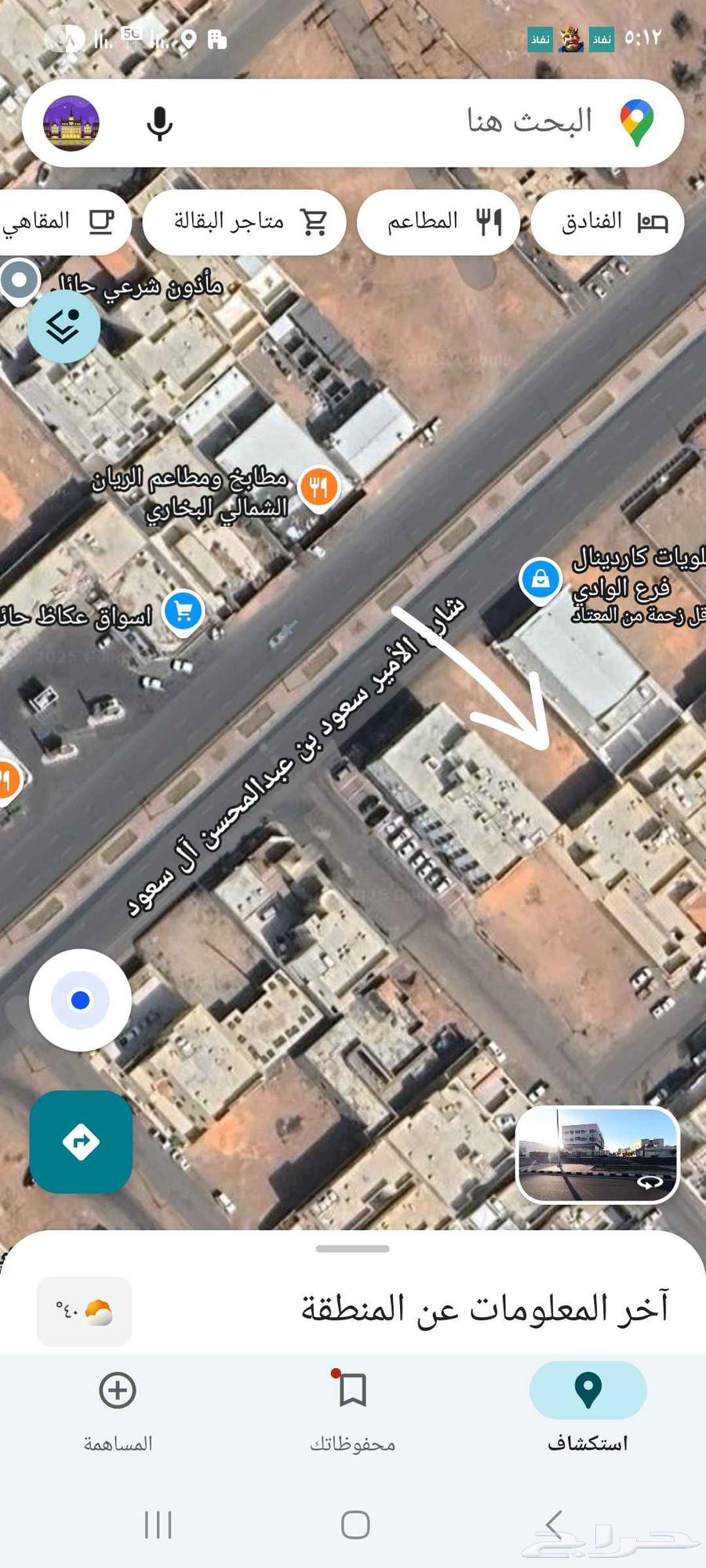Viewport: 706px width, 1568px height.
Task: Select the المقاهي cafes chip
Action: pos(59,222)
